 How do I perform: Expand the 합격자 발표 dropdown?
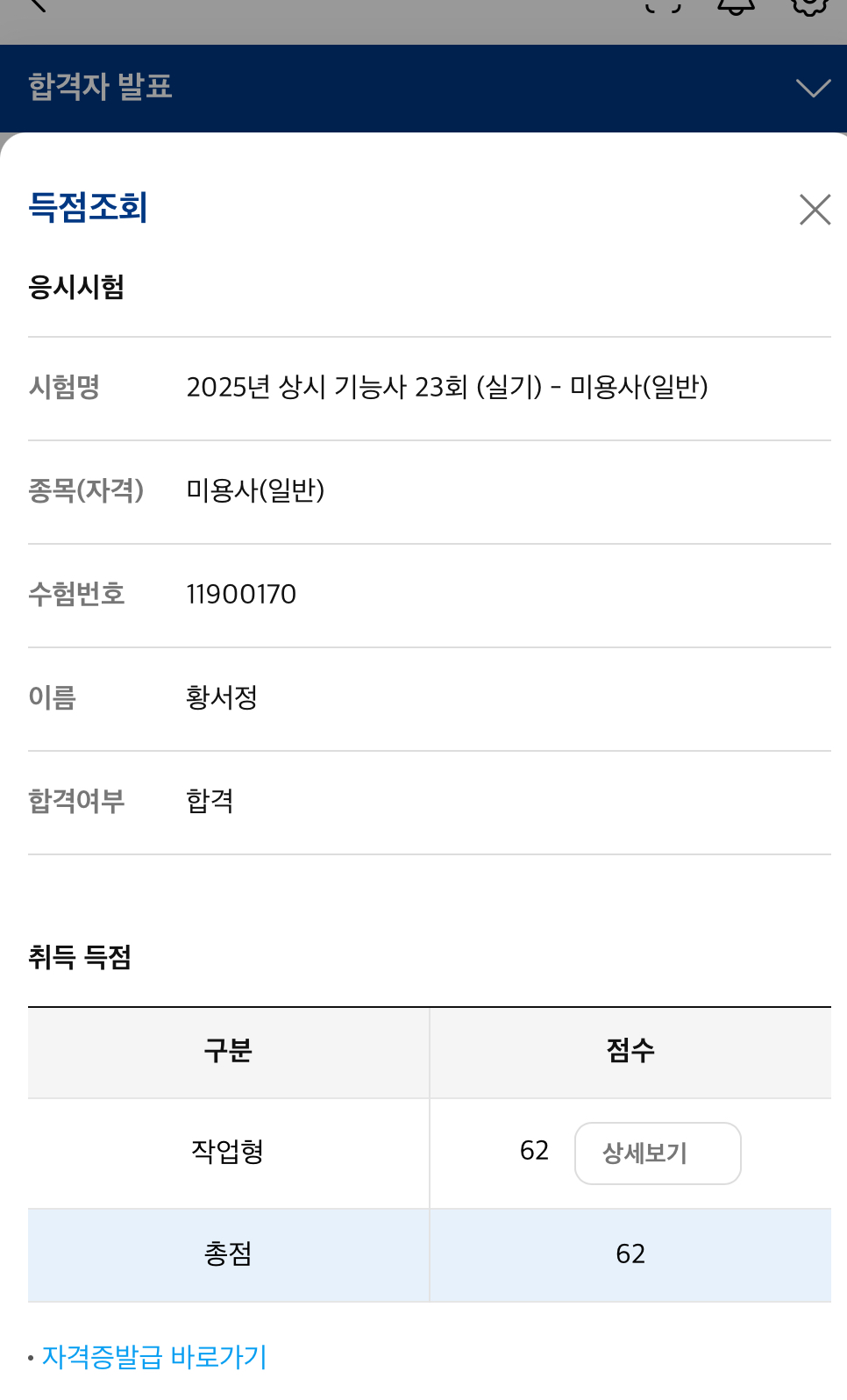(813, 89)
